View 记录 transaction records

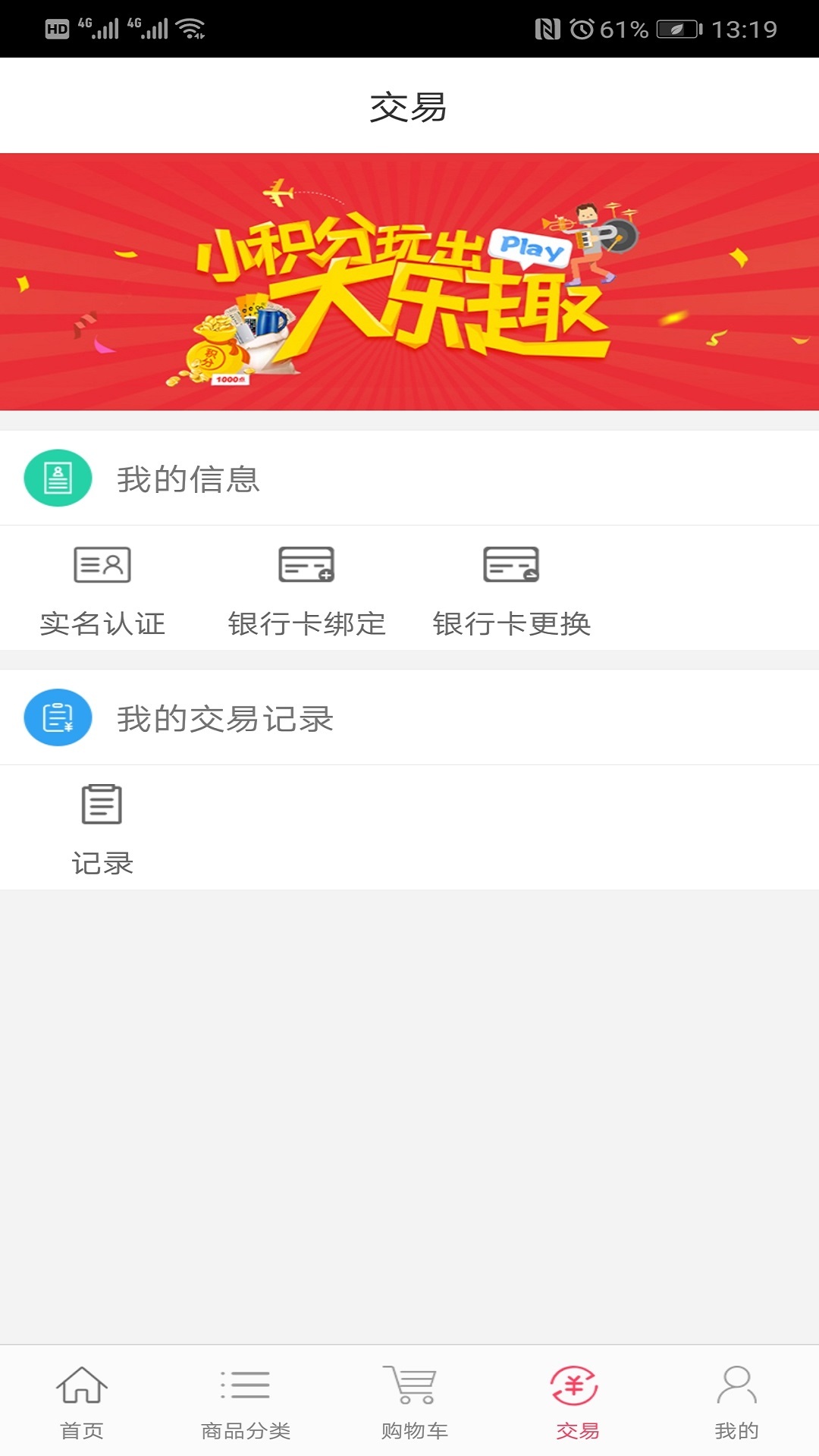tap(102, 829)
